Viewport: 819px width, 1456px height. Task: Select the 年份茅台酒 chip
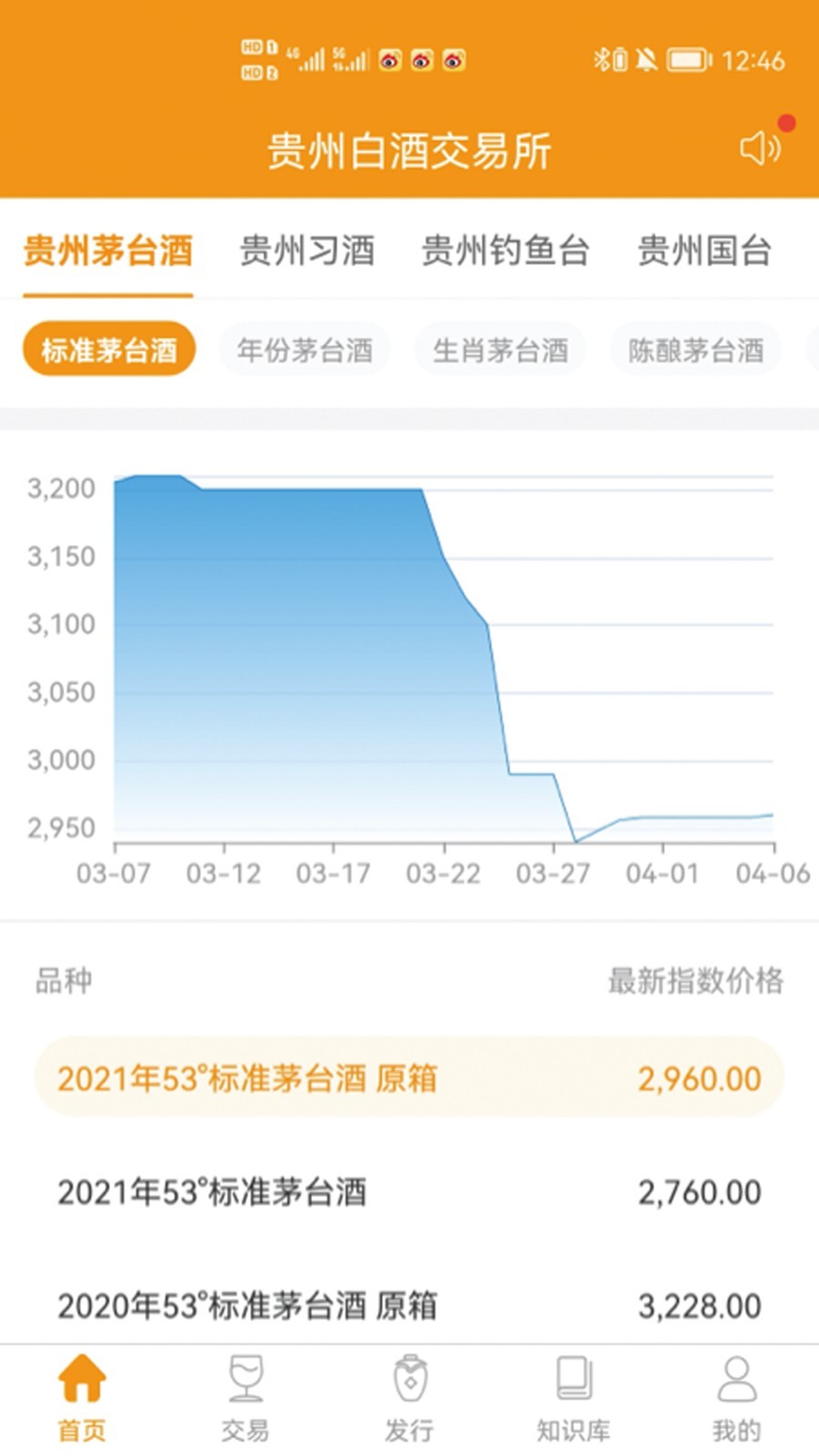click(305, 349)
